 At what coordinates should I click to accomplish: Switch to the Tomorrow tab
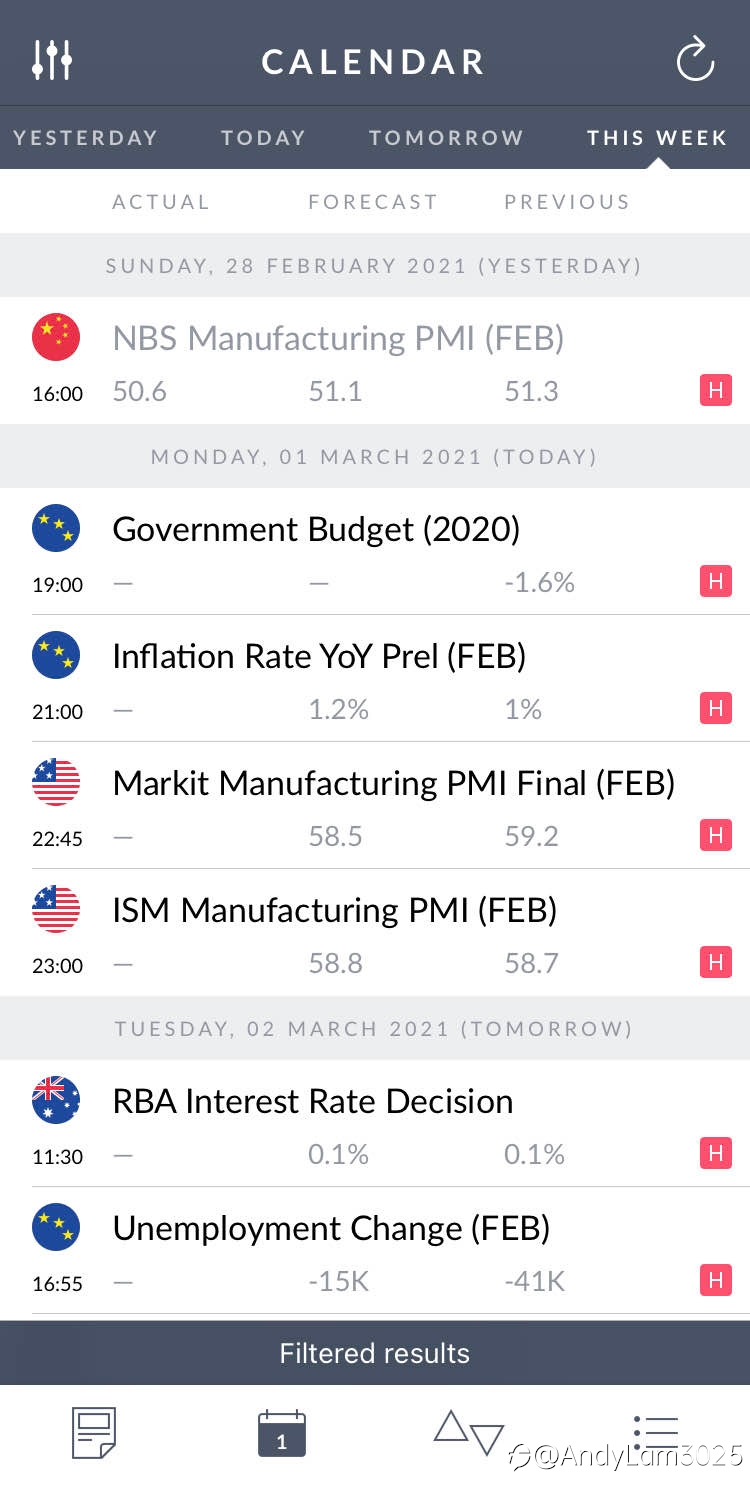pyautogui.click(x=446, y=138)
